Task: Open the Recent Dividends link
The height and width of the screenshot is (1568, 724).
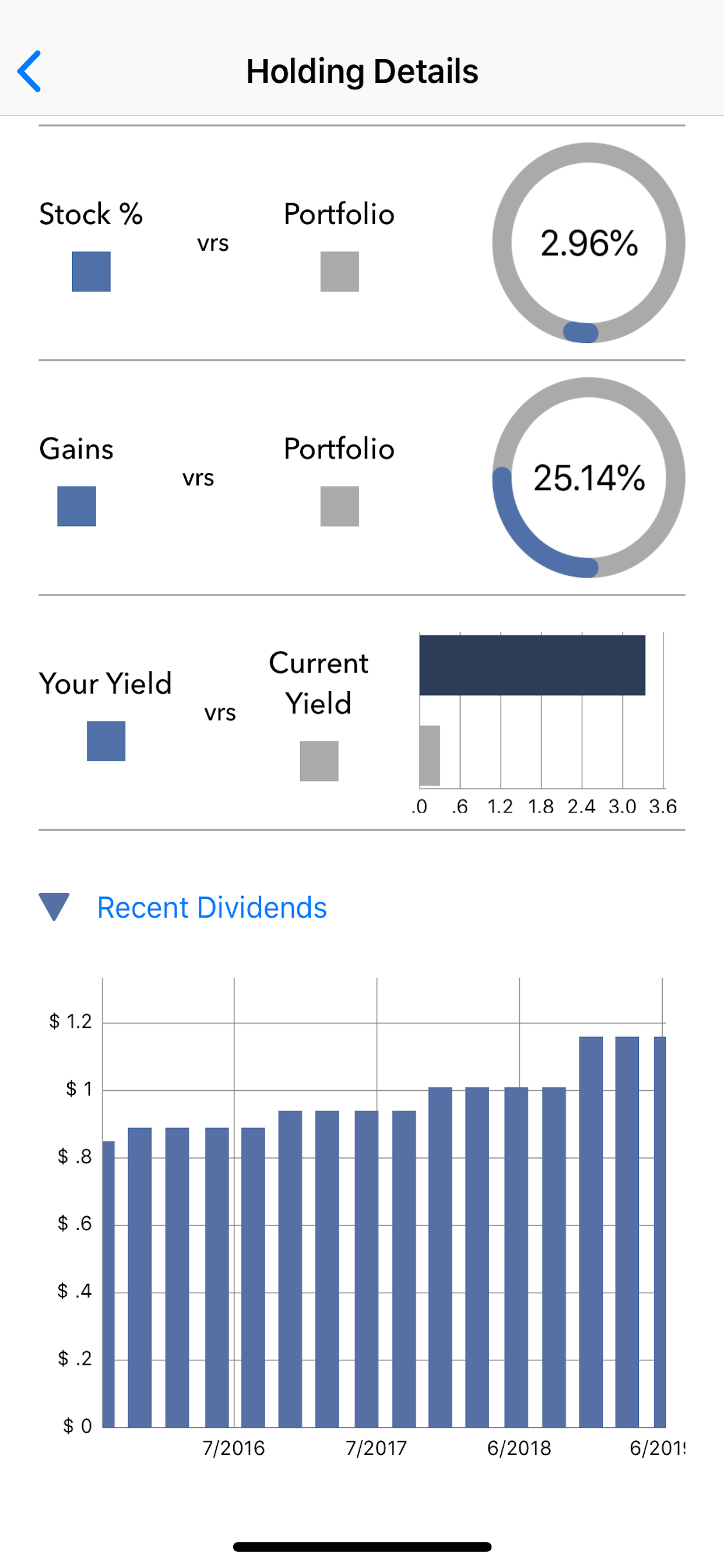Action: tap(212, 908)
